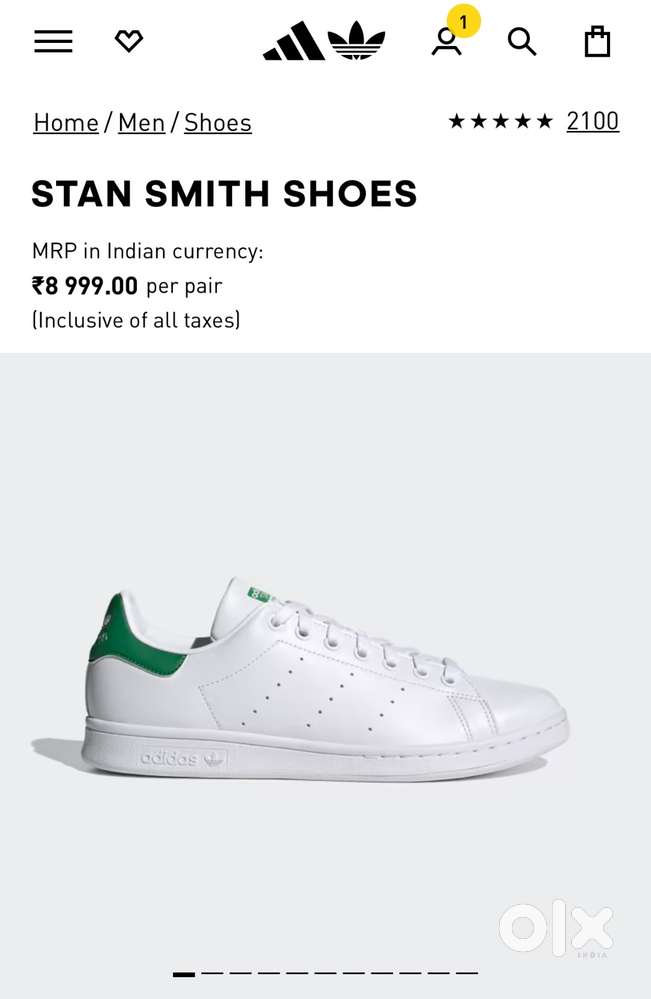This screenshot has width=651, height=999.
Task: Select the Shoes breadcrumb link
Action: [217, 122]
